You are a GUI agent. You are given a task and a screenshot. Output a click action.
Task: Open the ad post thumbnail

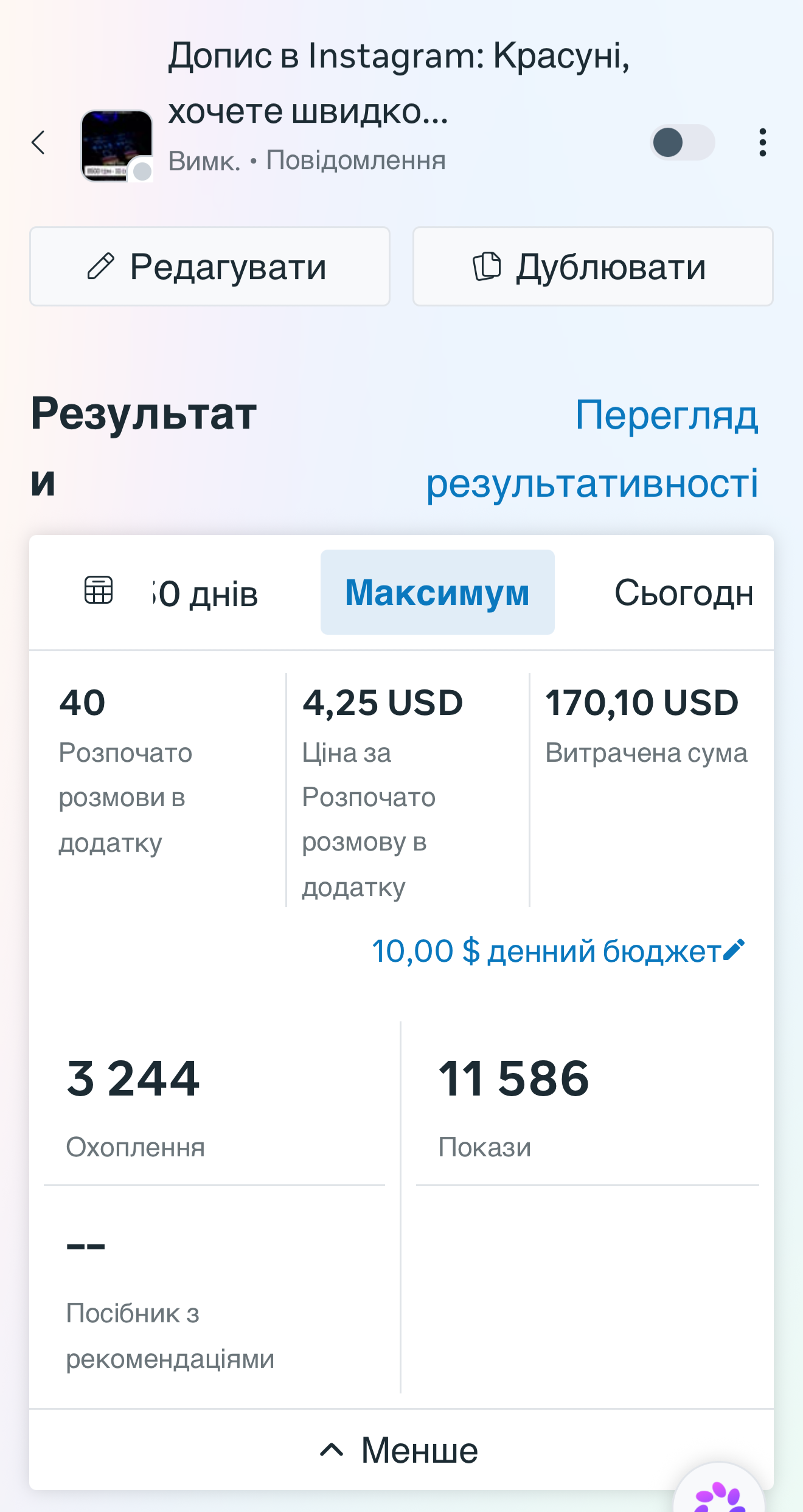pyautogui.click(x=117, y=145)
